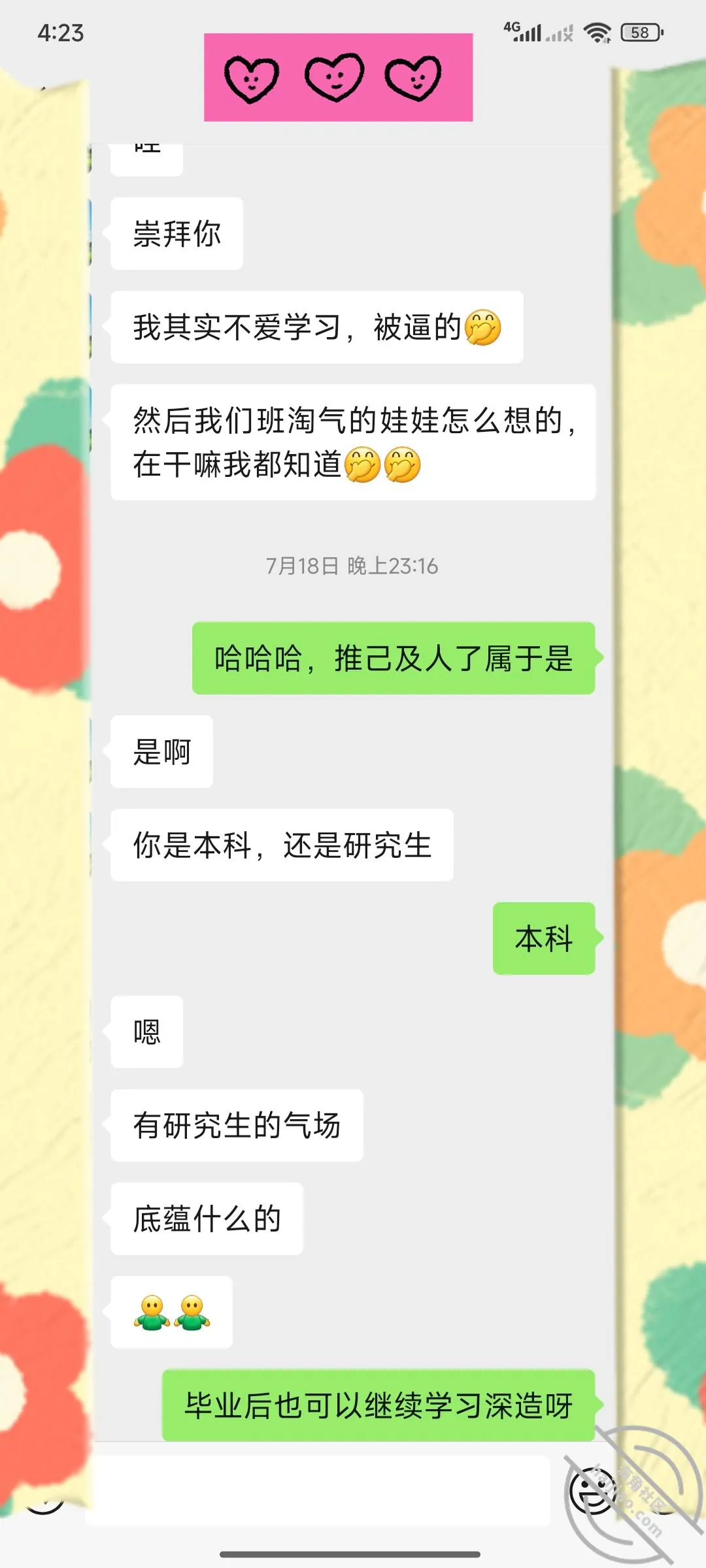This screenshot has width=706, height=1568.
Task: Tap the message input field
Action: (x=318, y=1491)
